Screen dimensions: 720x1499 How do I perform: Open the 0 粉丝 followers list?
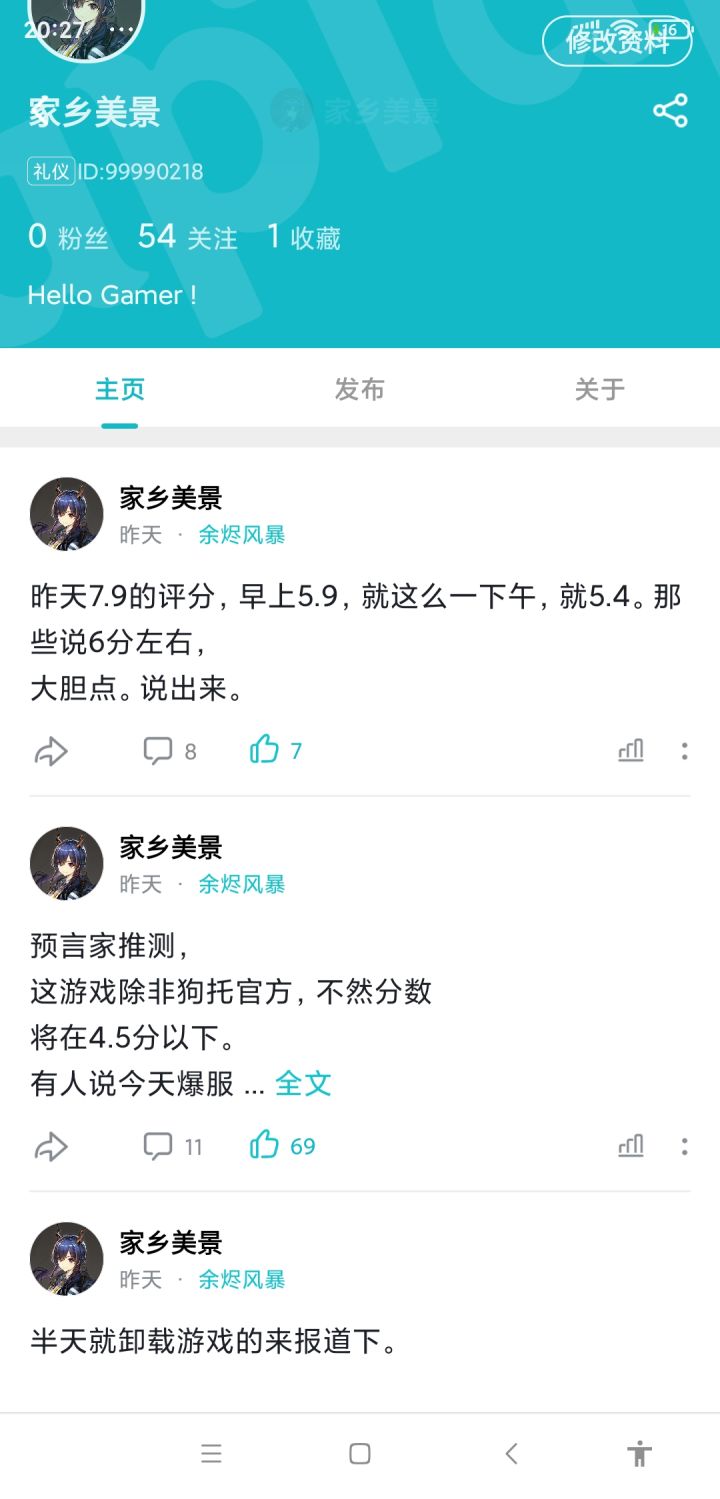(x=68, y=237)
